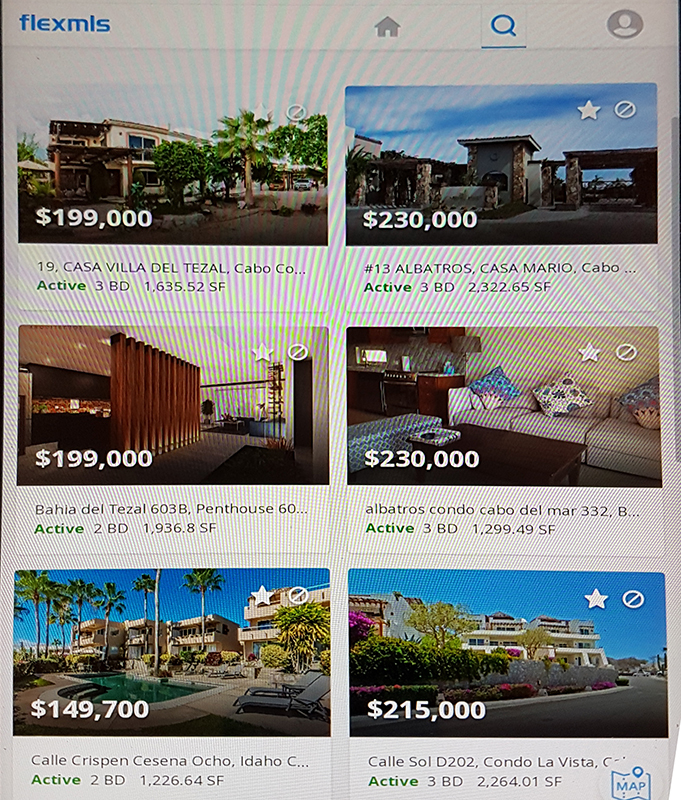Viewport: 681px width, 800px height.
Task: Favorite the Calle Sol D202 Condo La Vista
Action: [596, 599]
